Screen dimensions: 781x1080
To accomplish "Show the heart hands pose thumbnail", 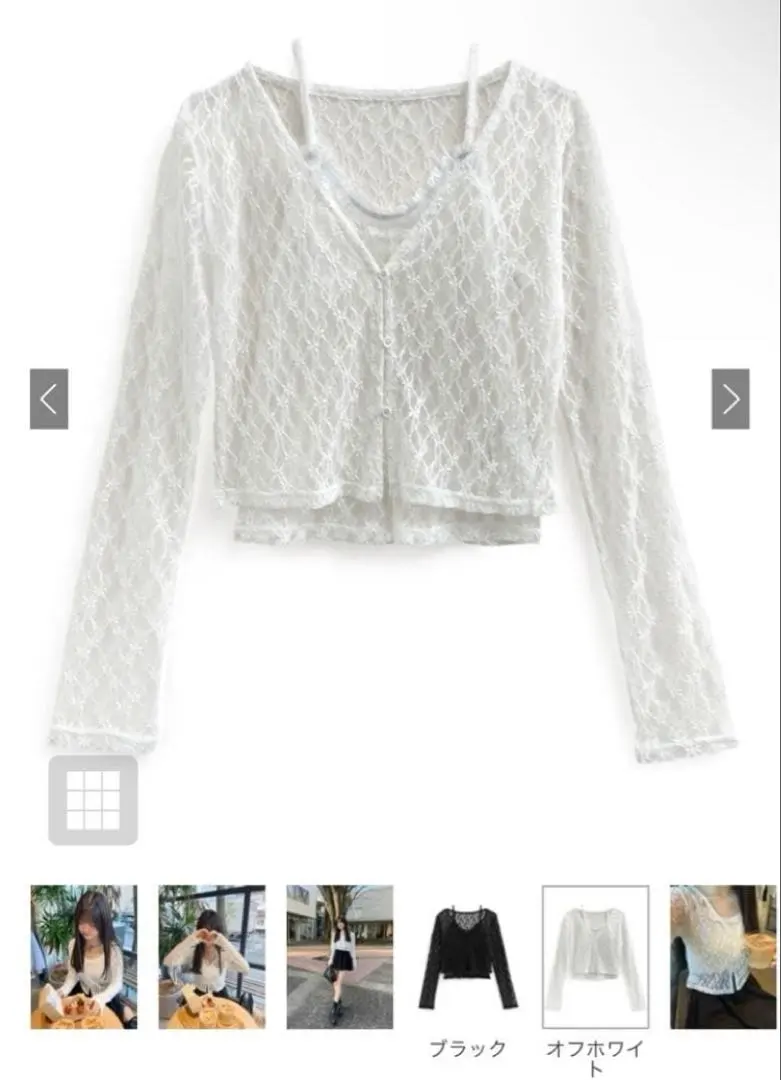I will point(212,957).
